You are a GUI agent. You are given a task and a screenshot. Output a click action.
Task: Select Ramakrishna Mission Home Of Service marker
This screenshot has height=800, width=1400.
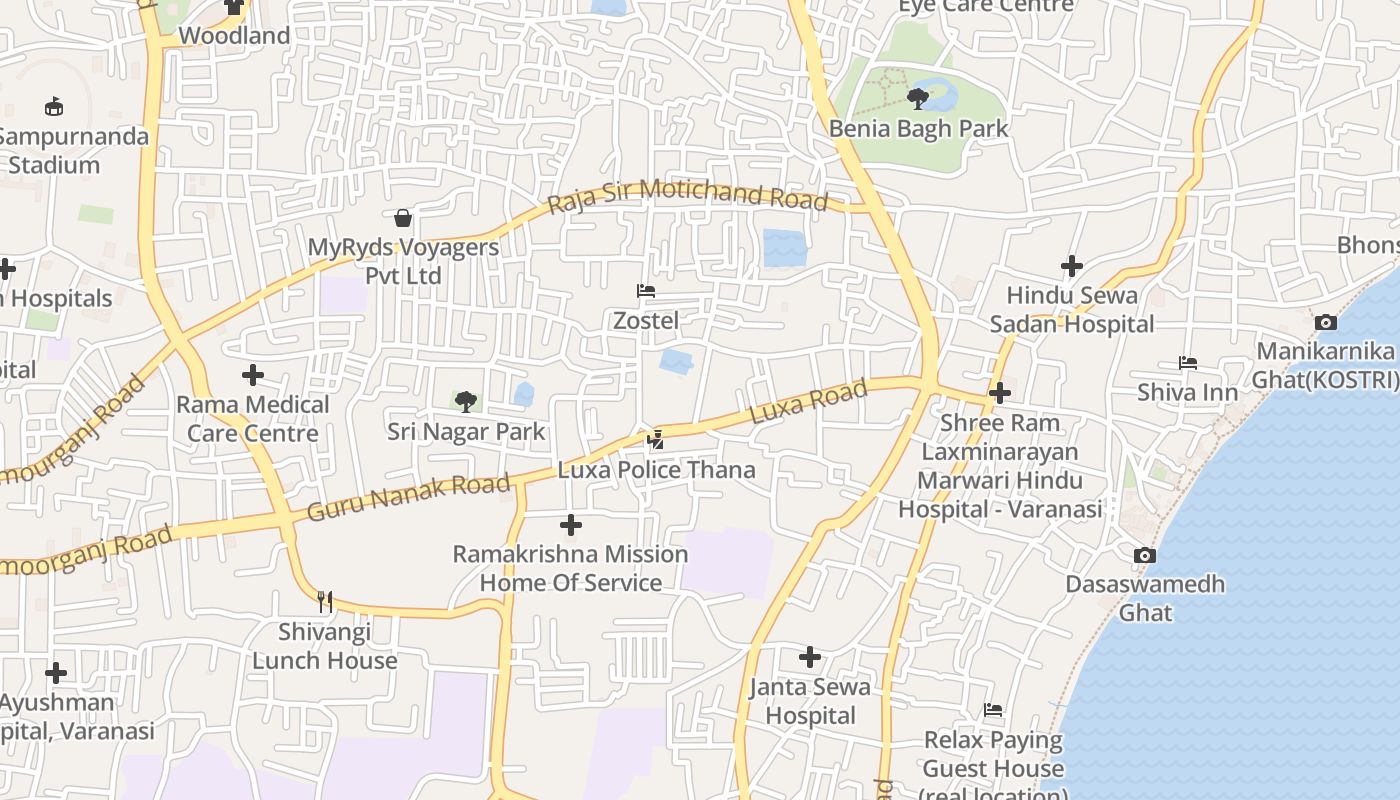pyautogui.click(x=571, y=524)
